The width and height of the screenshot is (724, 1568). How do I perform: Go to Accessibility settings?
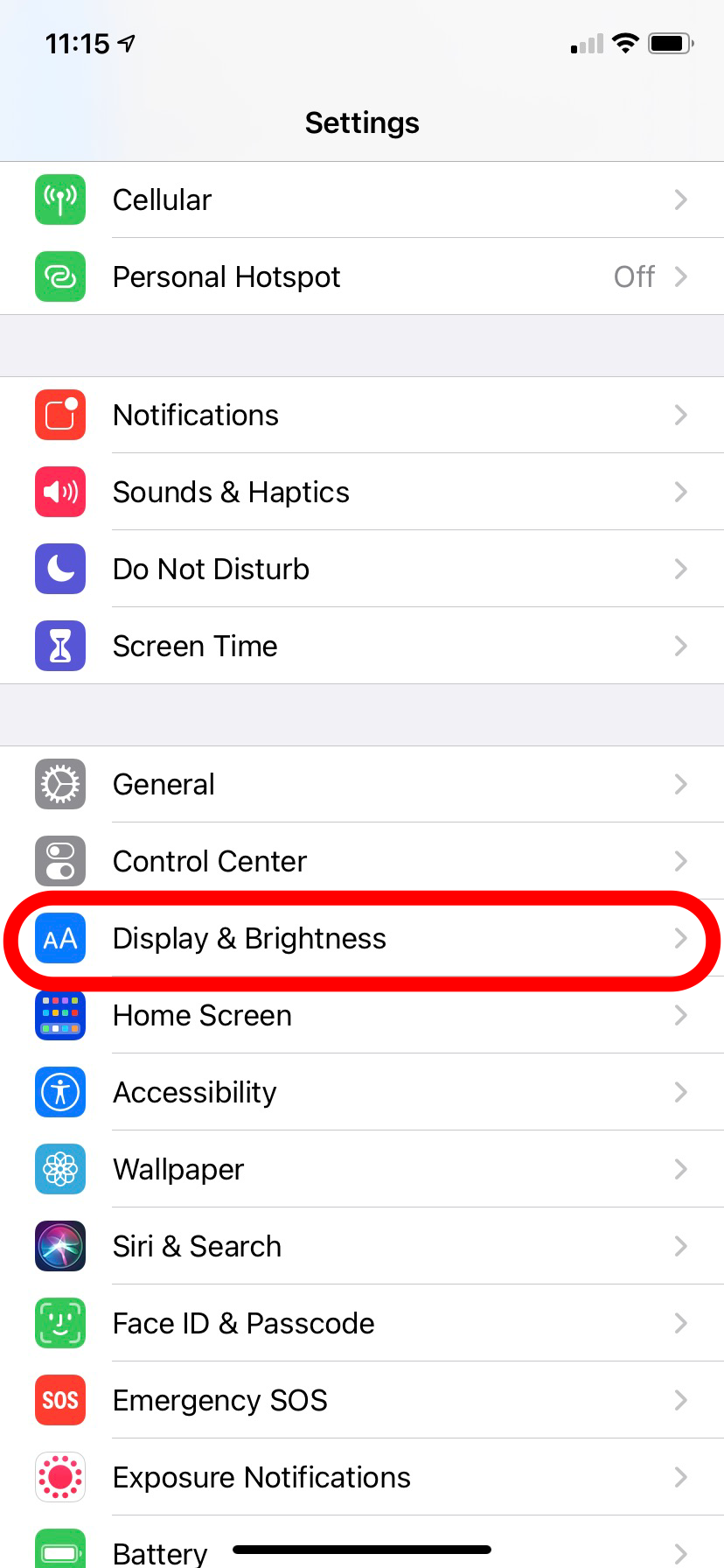[362, 1092]
